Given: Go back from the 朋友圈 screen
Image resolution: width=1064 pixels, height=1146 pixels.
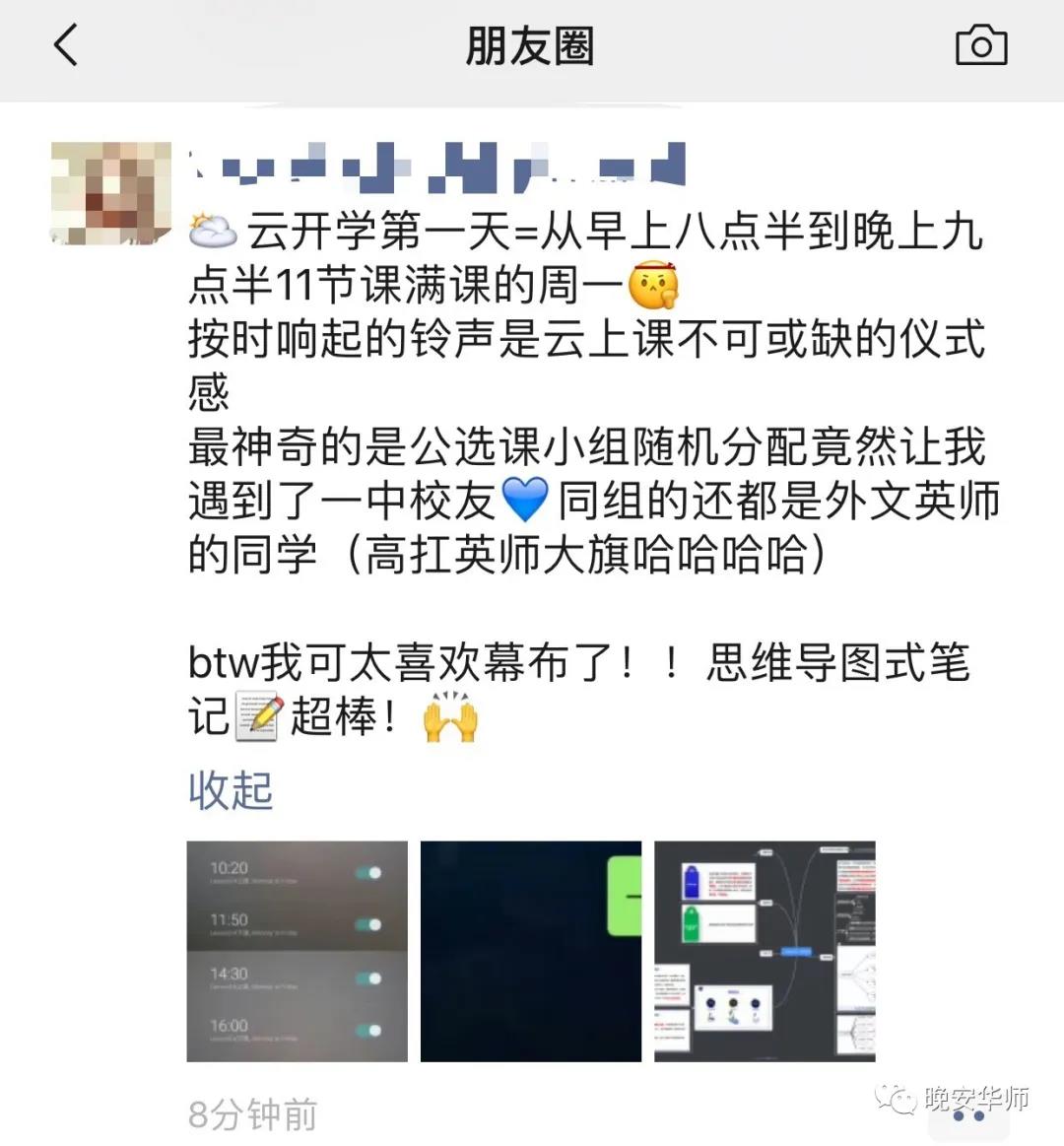Looking at the screenshot, I should [x=66, y=45].
